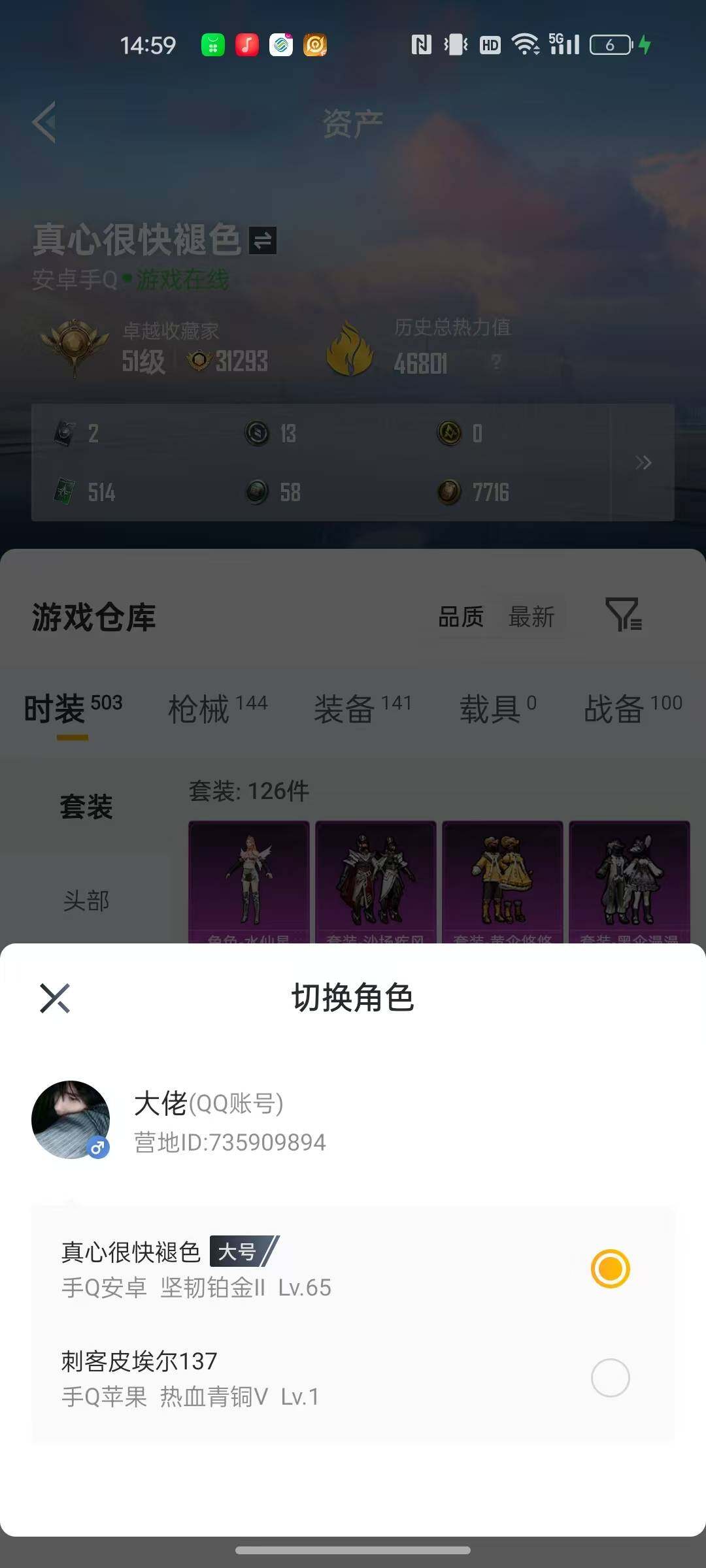The width and height of the screenshot is (706, 1568).
Task: Open the 品质 sorting option
Action: pyautogui.click(x=462, y=616)
